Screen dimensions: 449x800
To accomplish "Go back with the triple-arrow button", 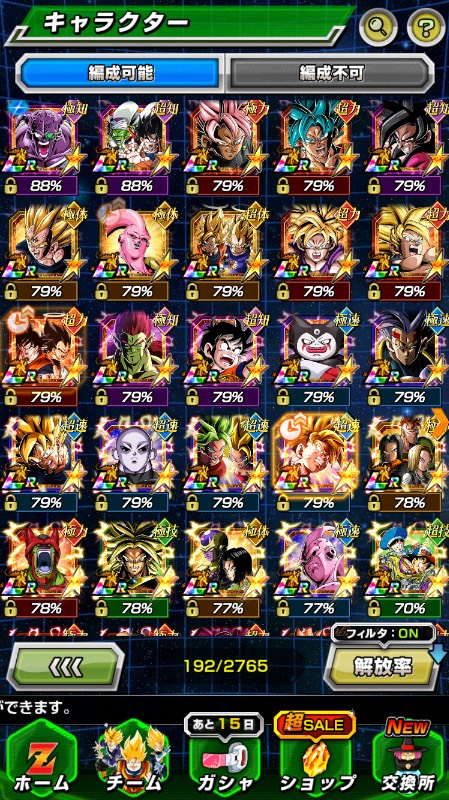I will click(x=65, y=666).
